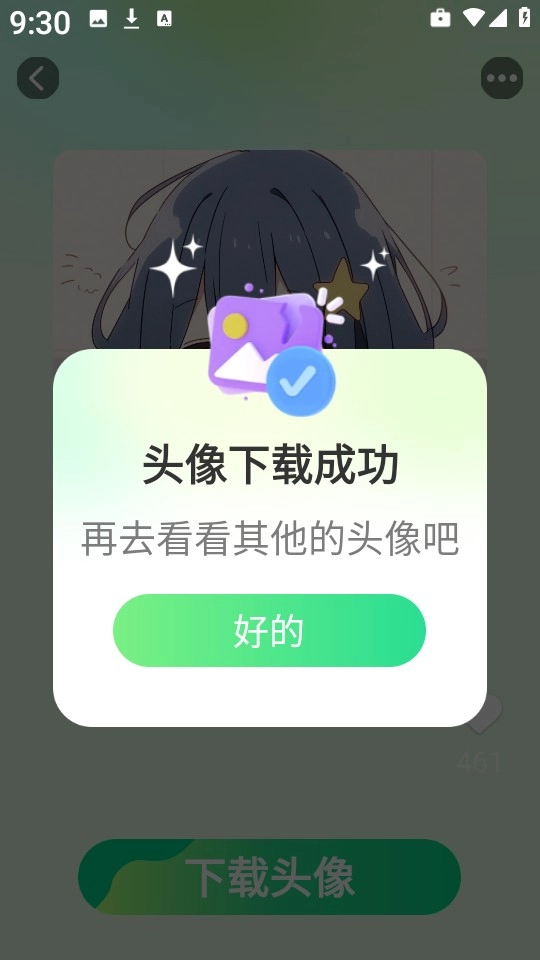Screen dimensions: 540x960
Task: Go back using the top-left arrow
Action: [x=38, y=78]
